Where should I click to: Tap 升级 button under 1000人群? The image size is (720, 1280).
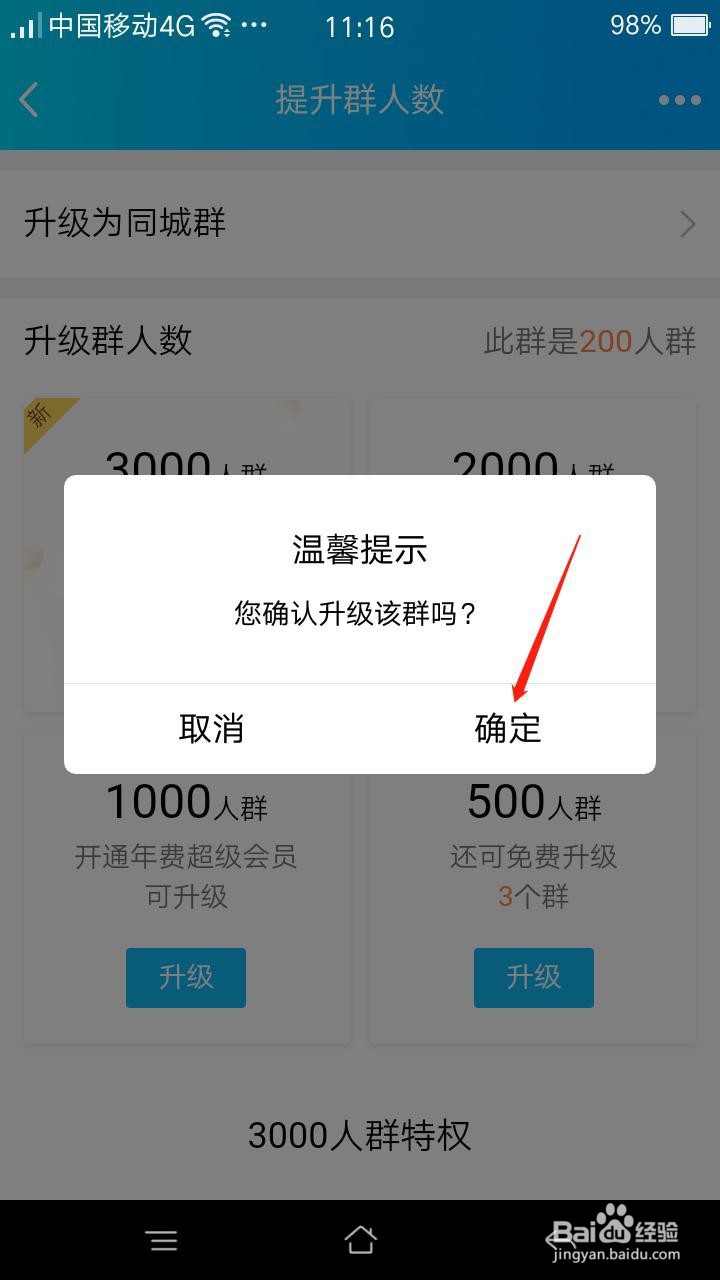point(185,977)
